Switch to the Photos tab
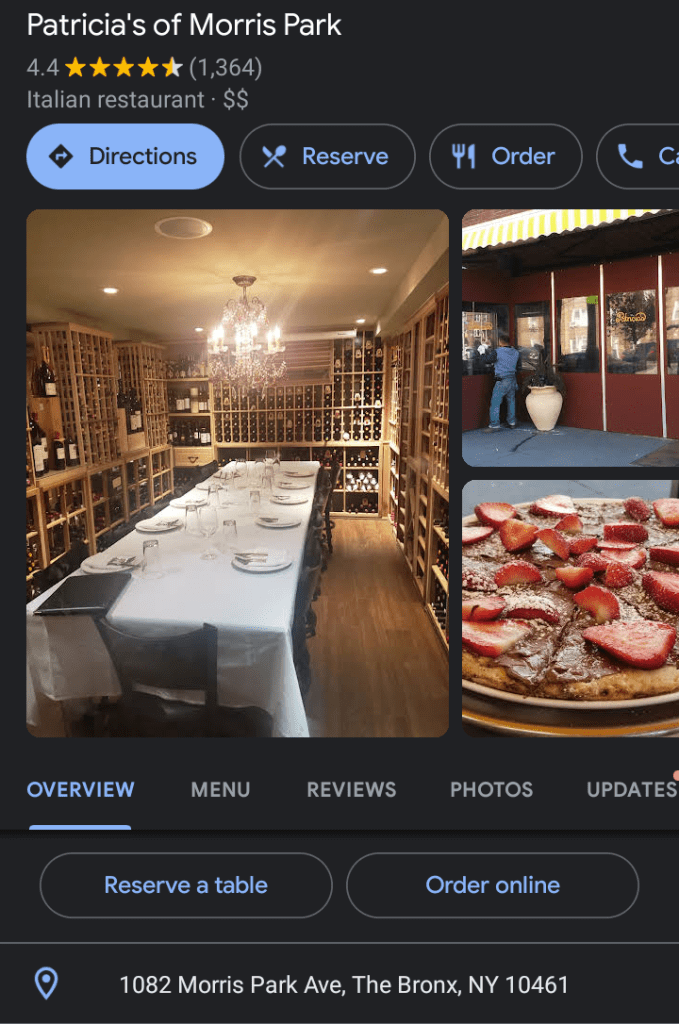The width and height of the screenshot is (679, 1024). (491, 790)
